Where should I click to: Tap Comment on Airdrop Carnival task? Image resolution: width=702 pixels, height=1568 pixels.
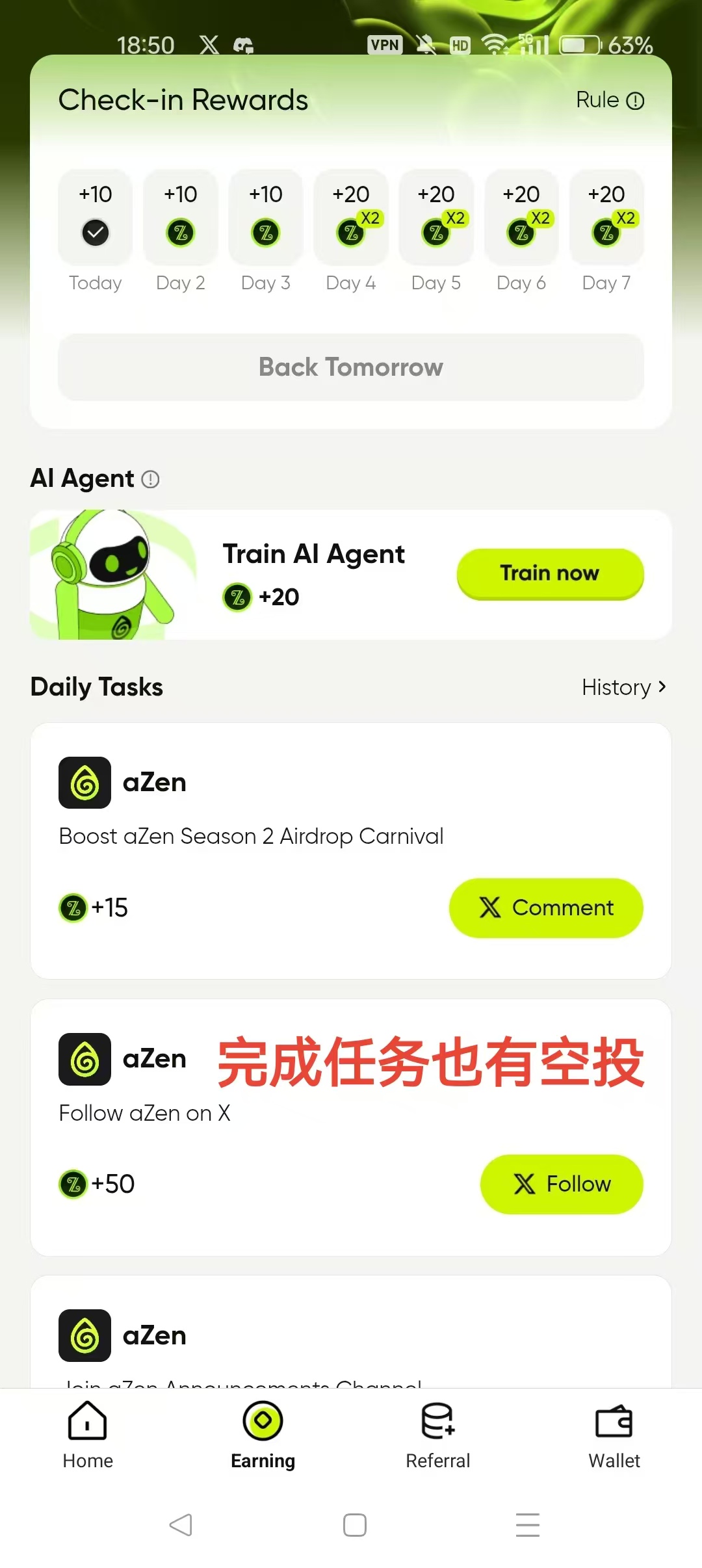(546, 908)
